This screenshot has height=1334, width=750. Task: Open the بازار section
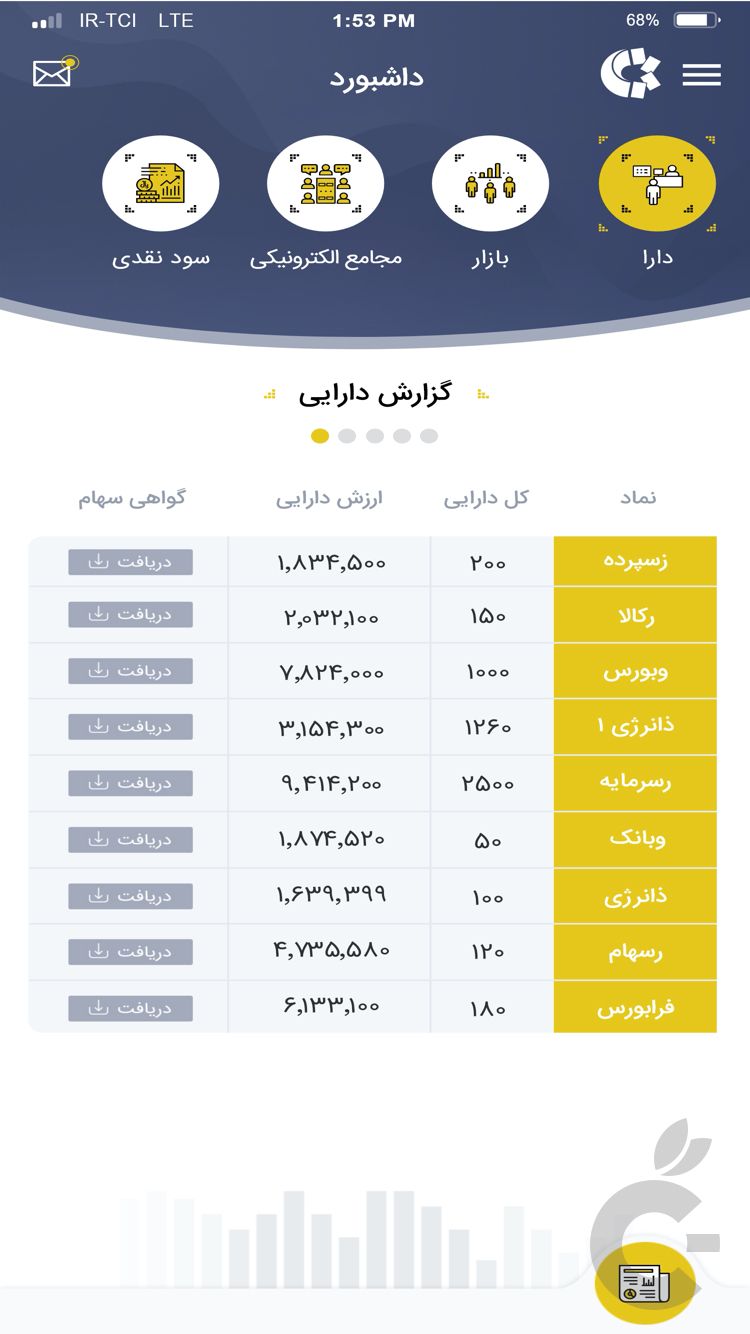coord(490,185)
